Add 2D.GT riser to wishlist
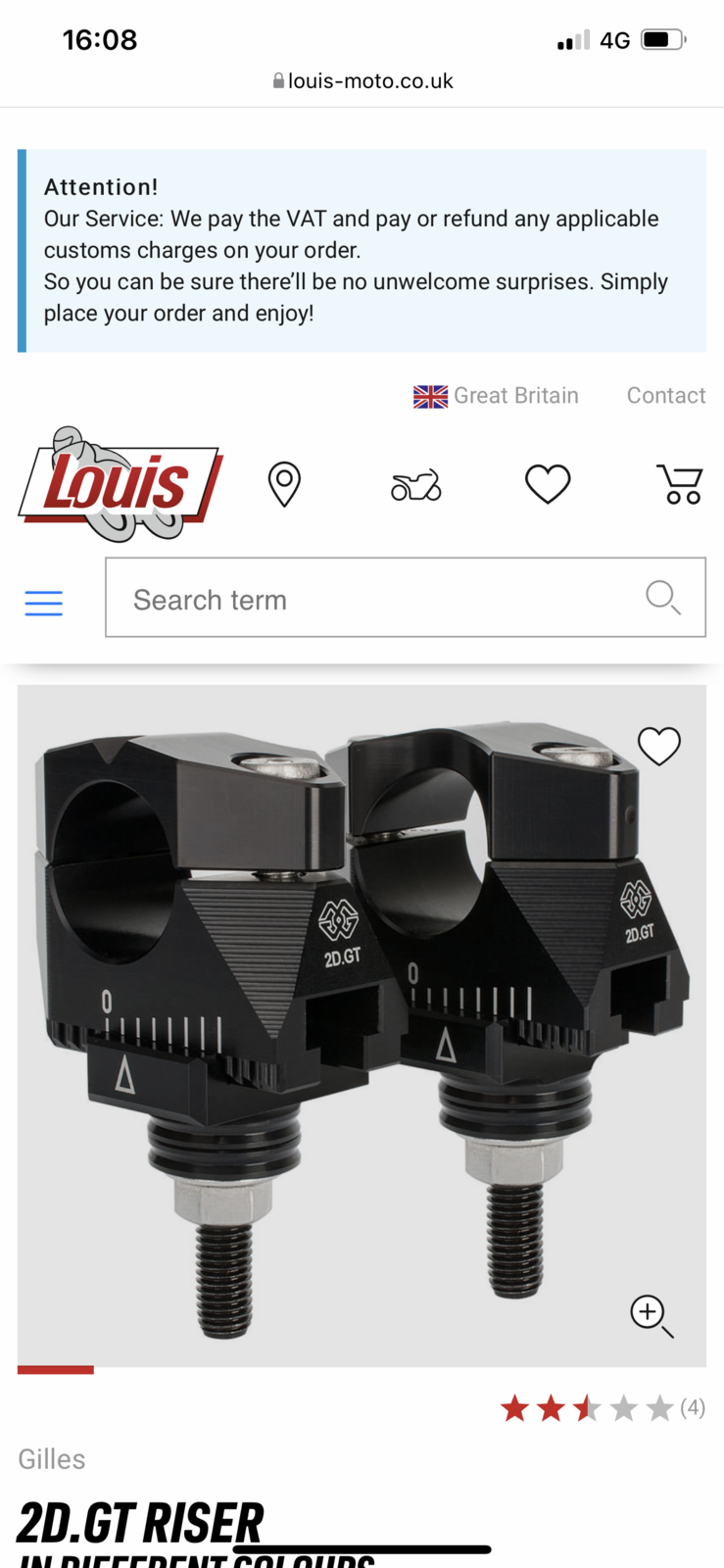The image size is (724, 1568). pyautogui.click(x=659, y=747)
